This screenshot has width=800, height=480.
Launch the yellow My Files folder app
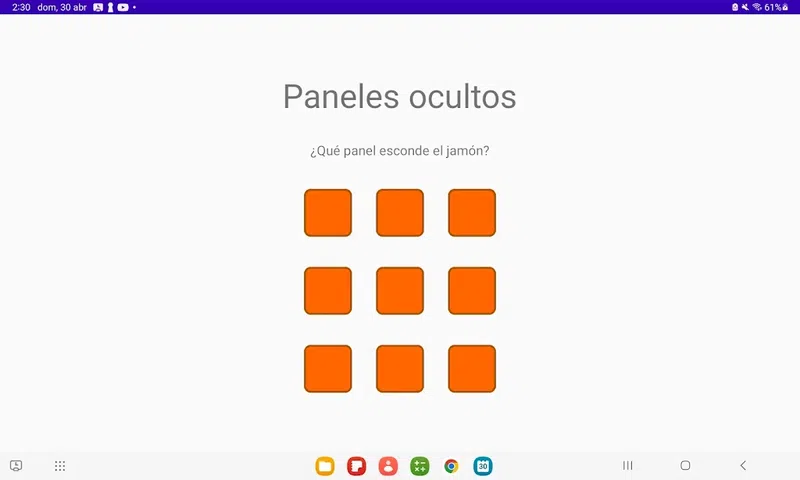(x=325, y=466)
